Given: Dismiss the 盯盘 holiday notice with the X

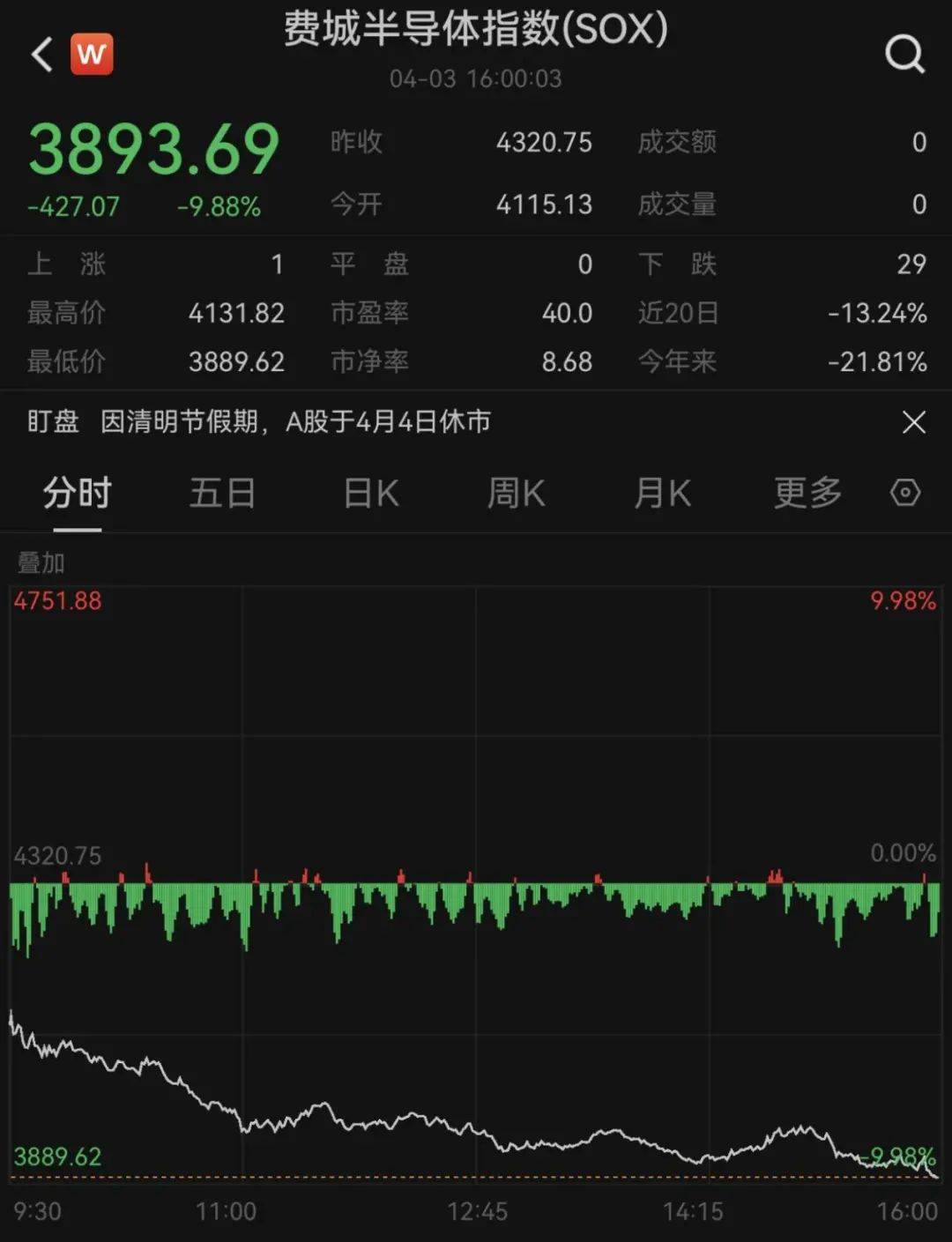Looking at the screenshot, I should click(915, 422).
